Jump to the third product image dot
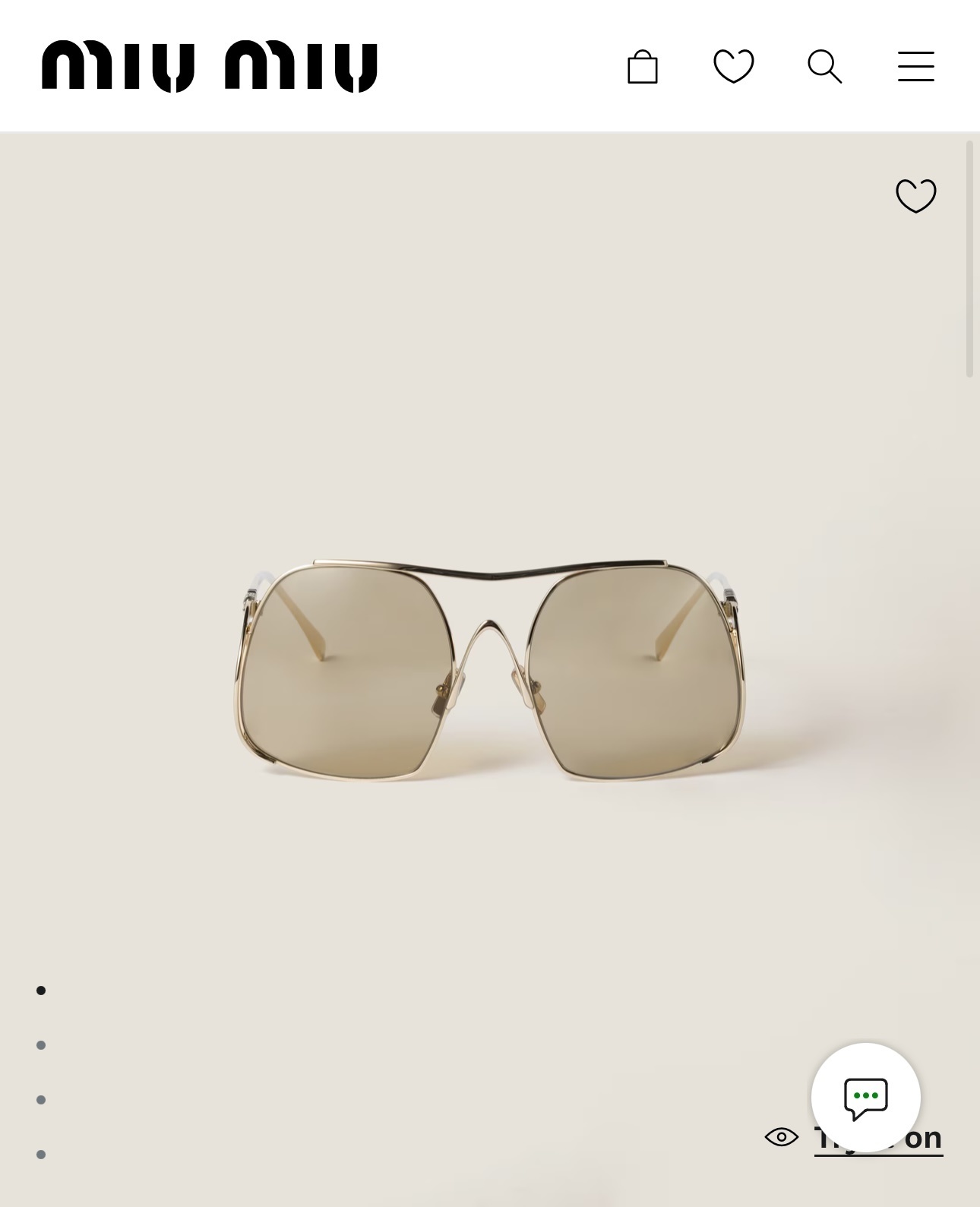The image size is (980, 1207). [x=41, y=1100]
